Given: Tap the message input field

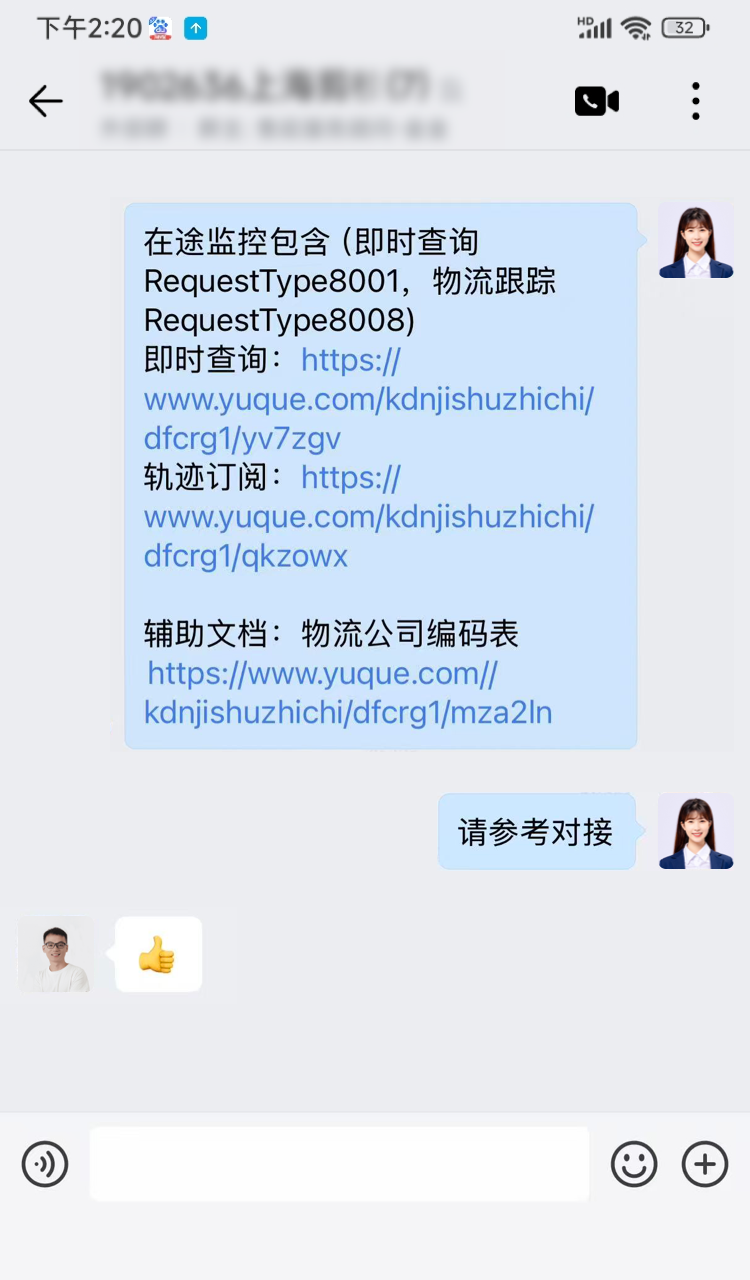Looking at the screenshot, I should coord(339,1163).
